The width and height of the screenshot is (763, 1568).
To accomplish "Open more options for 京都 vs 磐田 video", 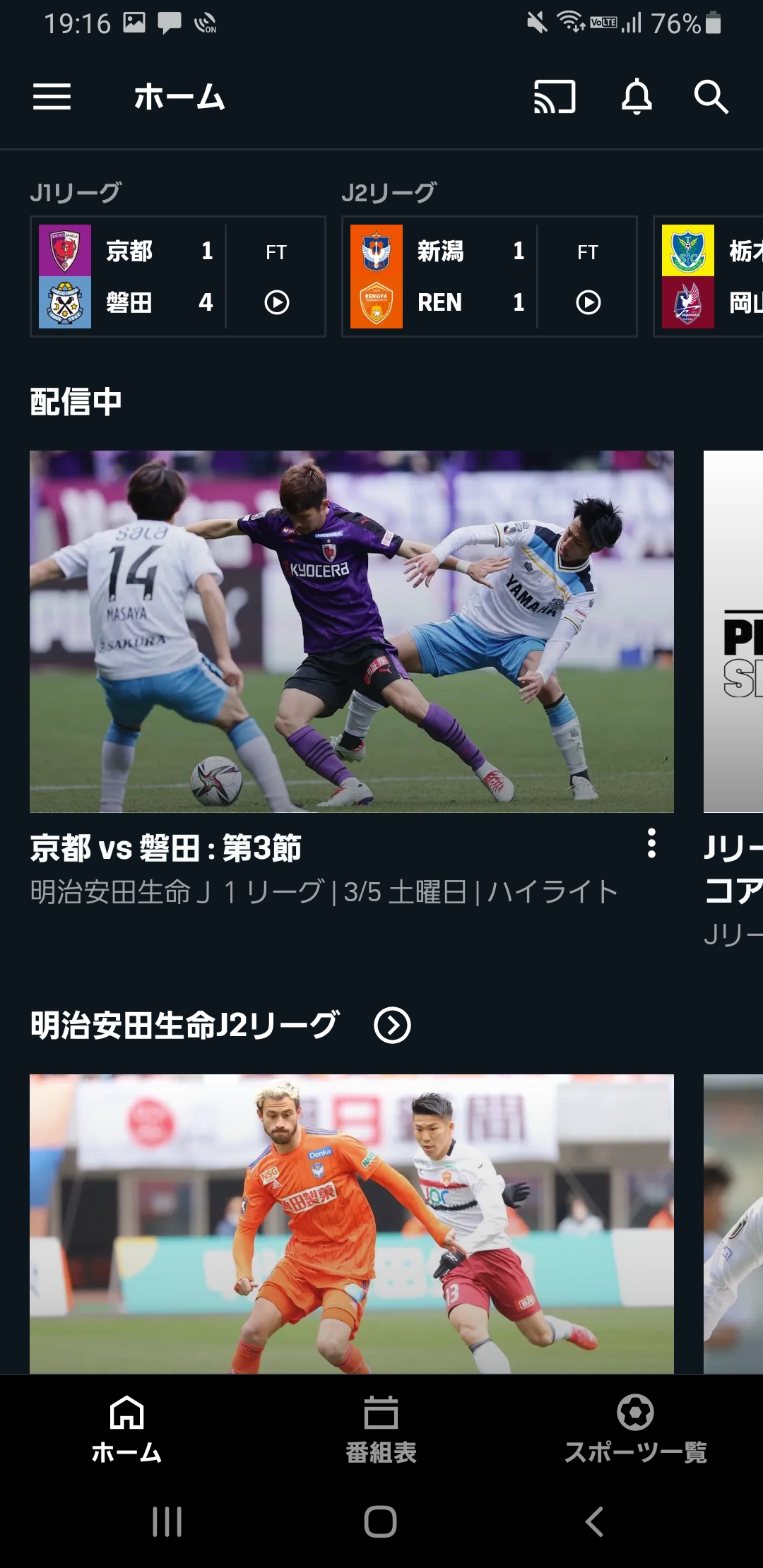I will coord(651,843).
